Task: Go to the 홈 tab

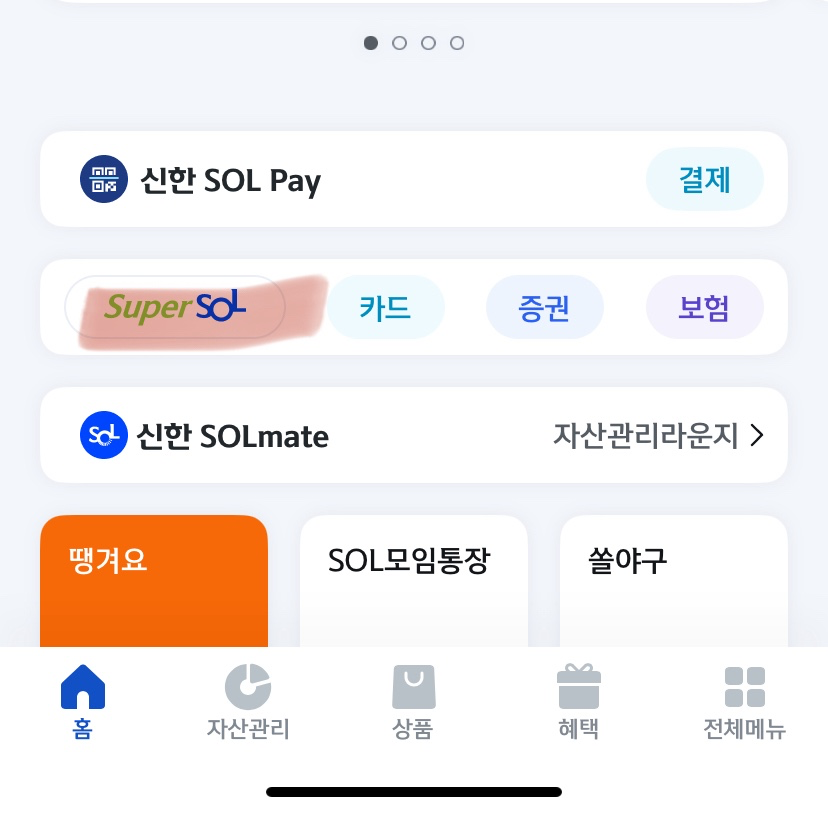Action: (83, 702)
